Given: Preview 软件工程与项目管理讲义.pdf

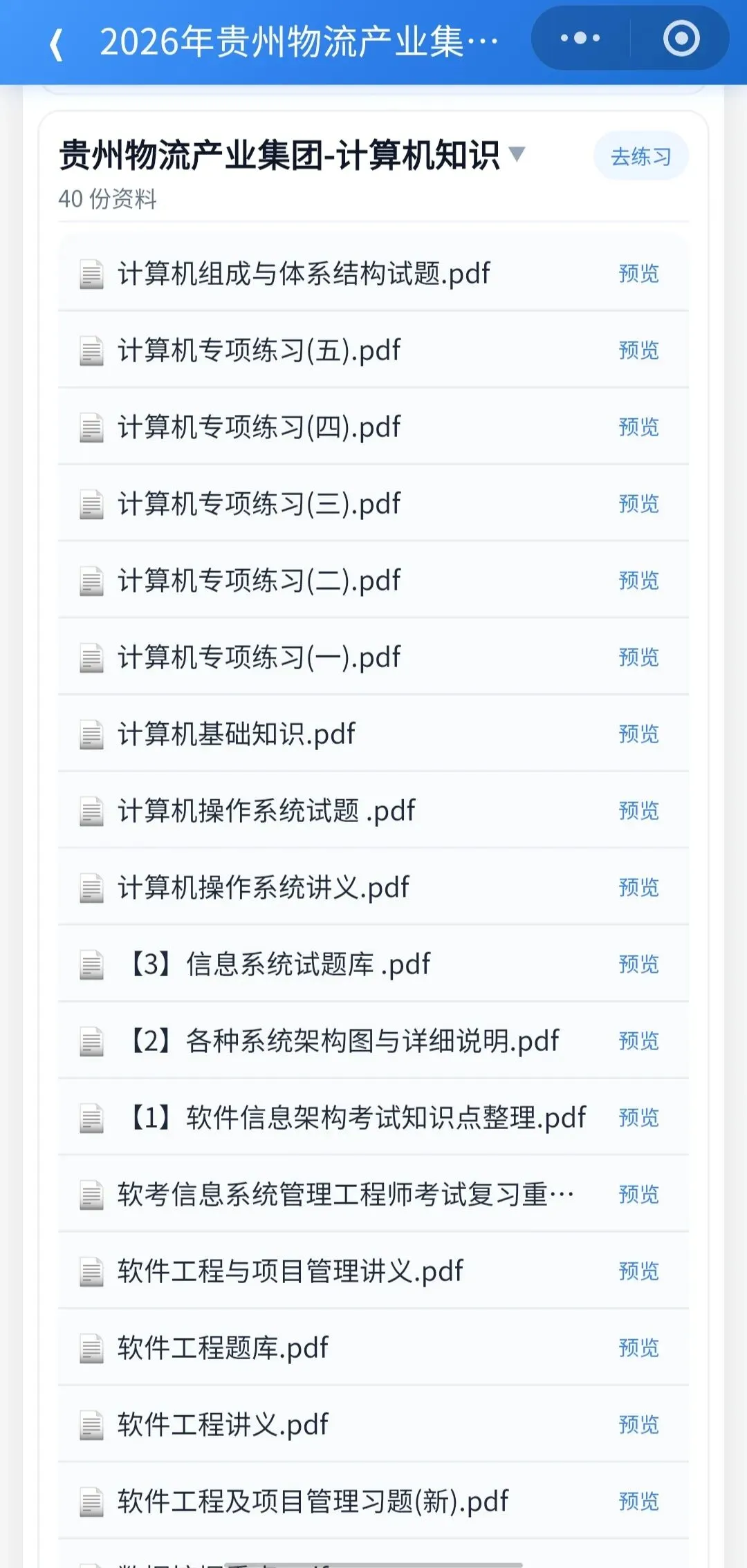Looking at the screenshot, I should 638,1271.
